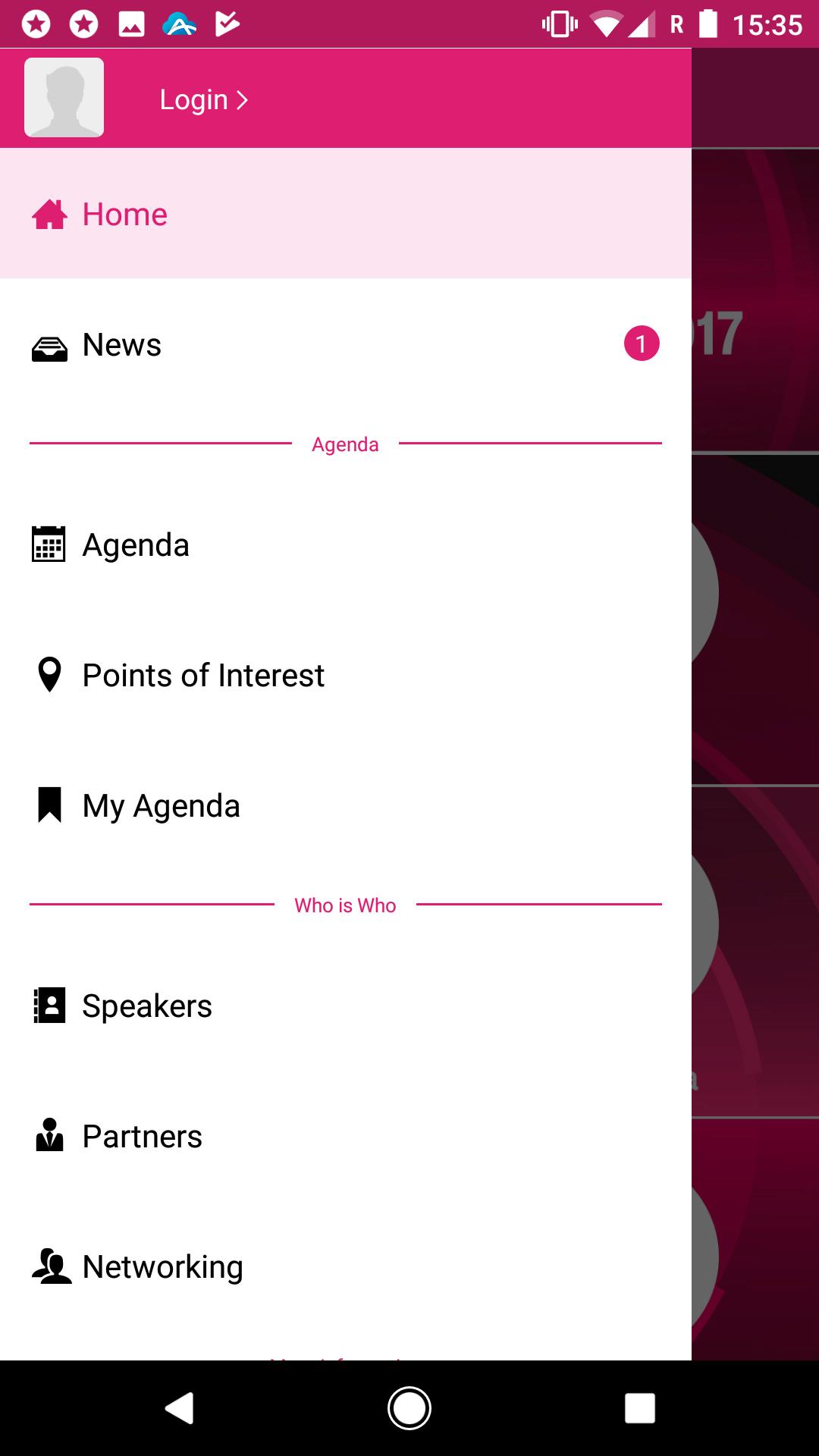Select the Home house icon

click(x=49, y=215)
